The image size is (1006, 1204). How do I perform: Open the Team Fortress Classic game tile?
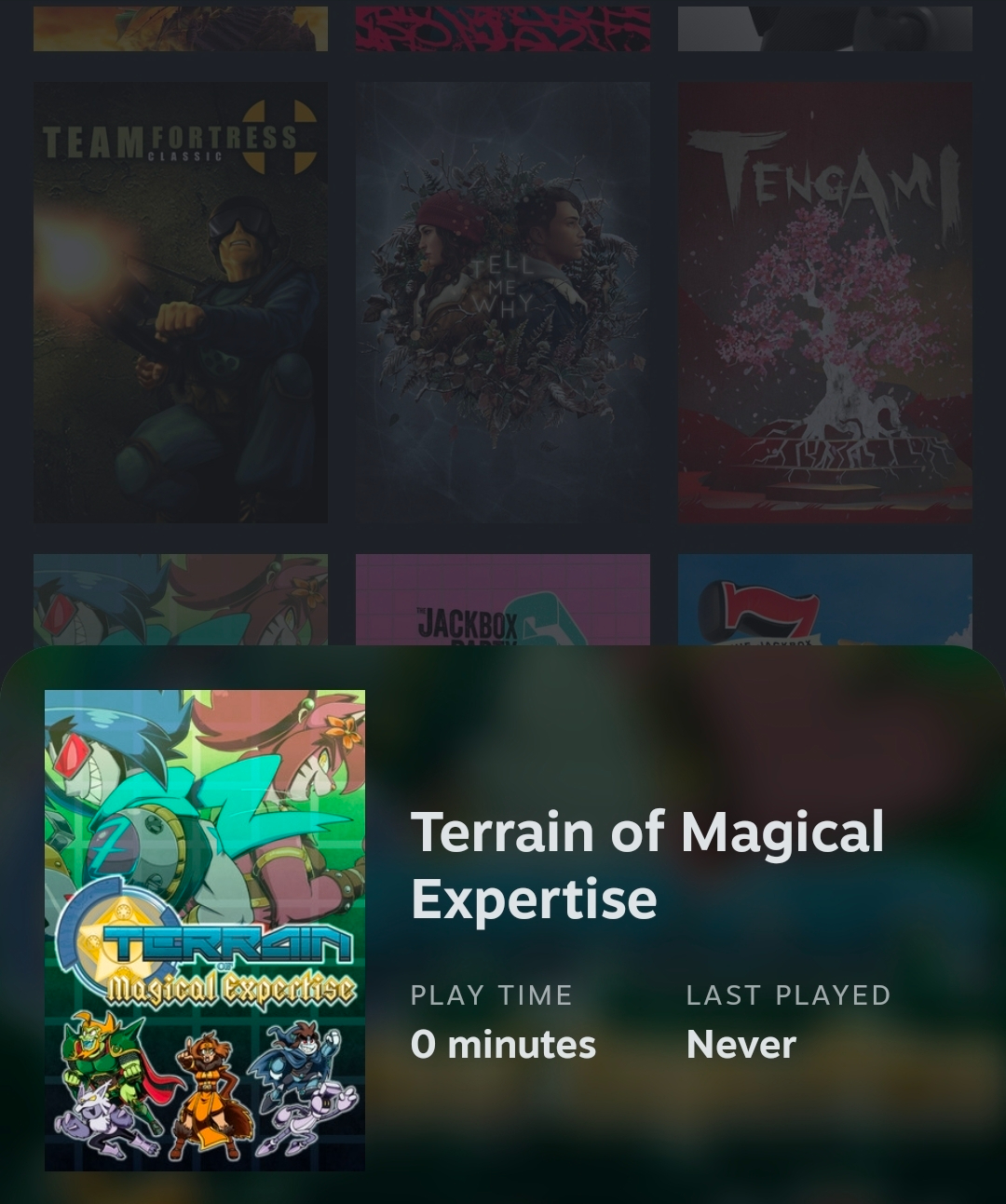point(180,303)
